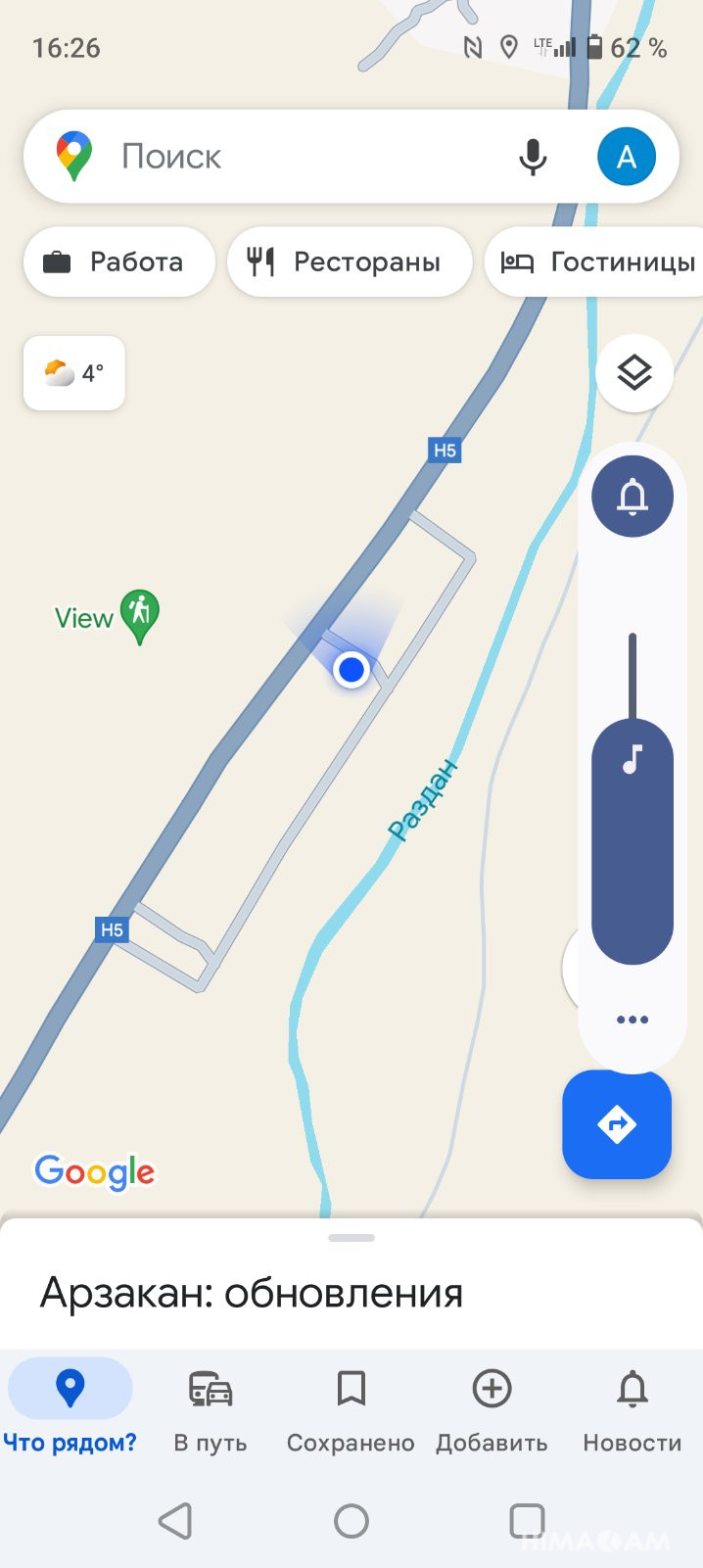Open the map layers button
The width and height of the screenshot is (703, 1568).
pos(634,373)
